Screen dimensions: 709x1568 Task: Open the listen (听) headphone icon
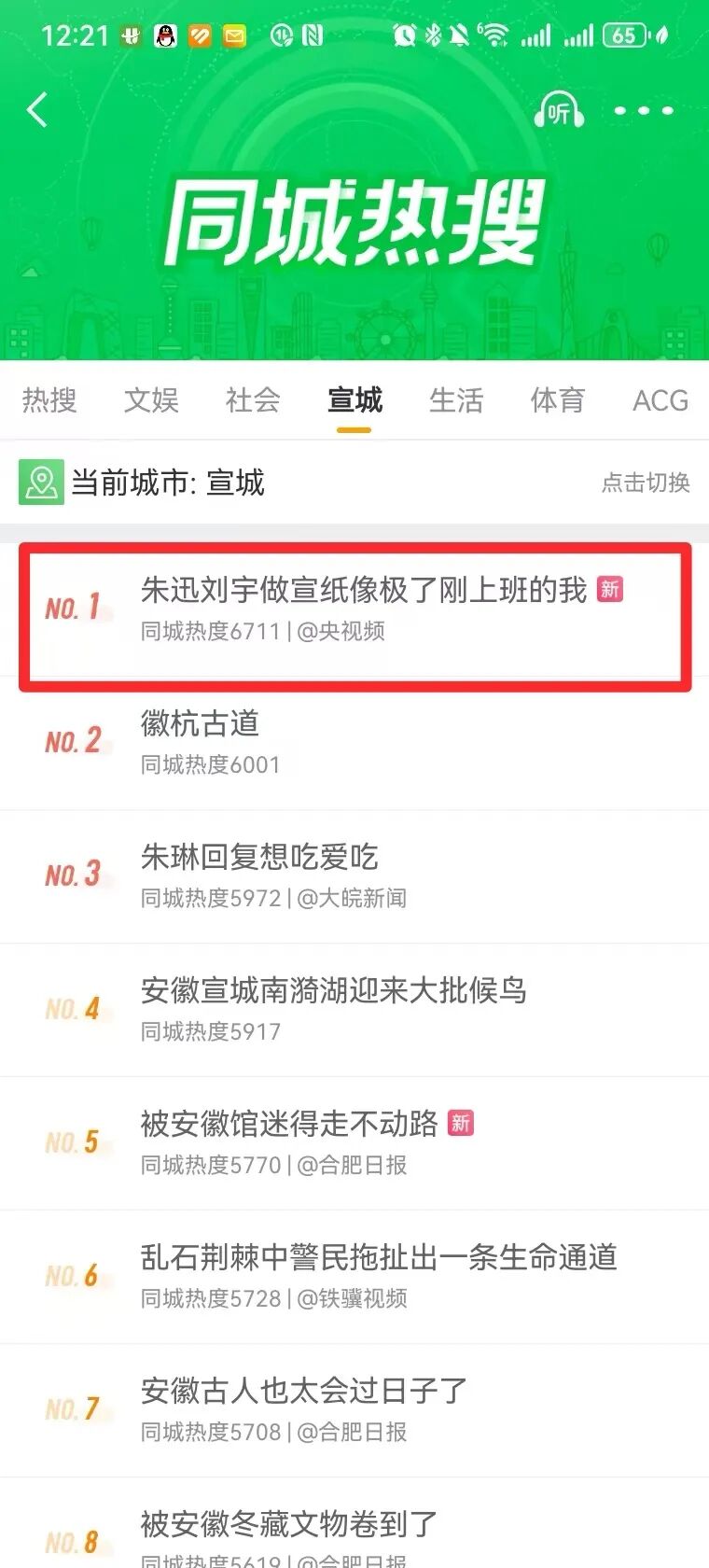tap(558, 111)
